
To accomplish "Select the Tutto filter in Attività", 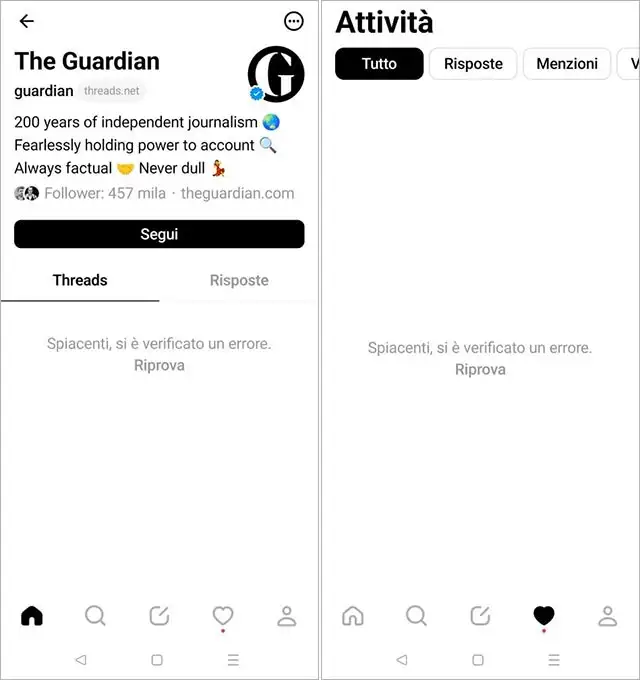I will [379, 63].
